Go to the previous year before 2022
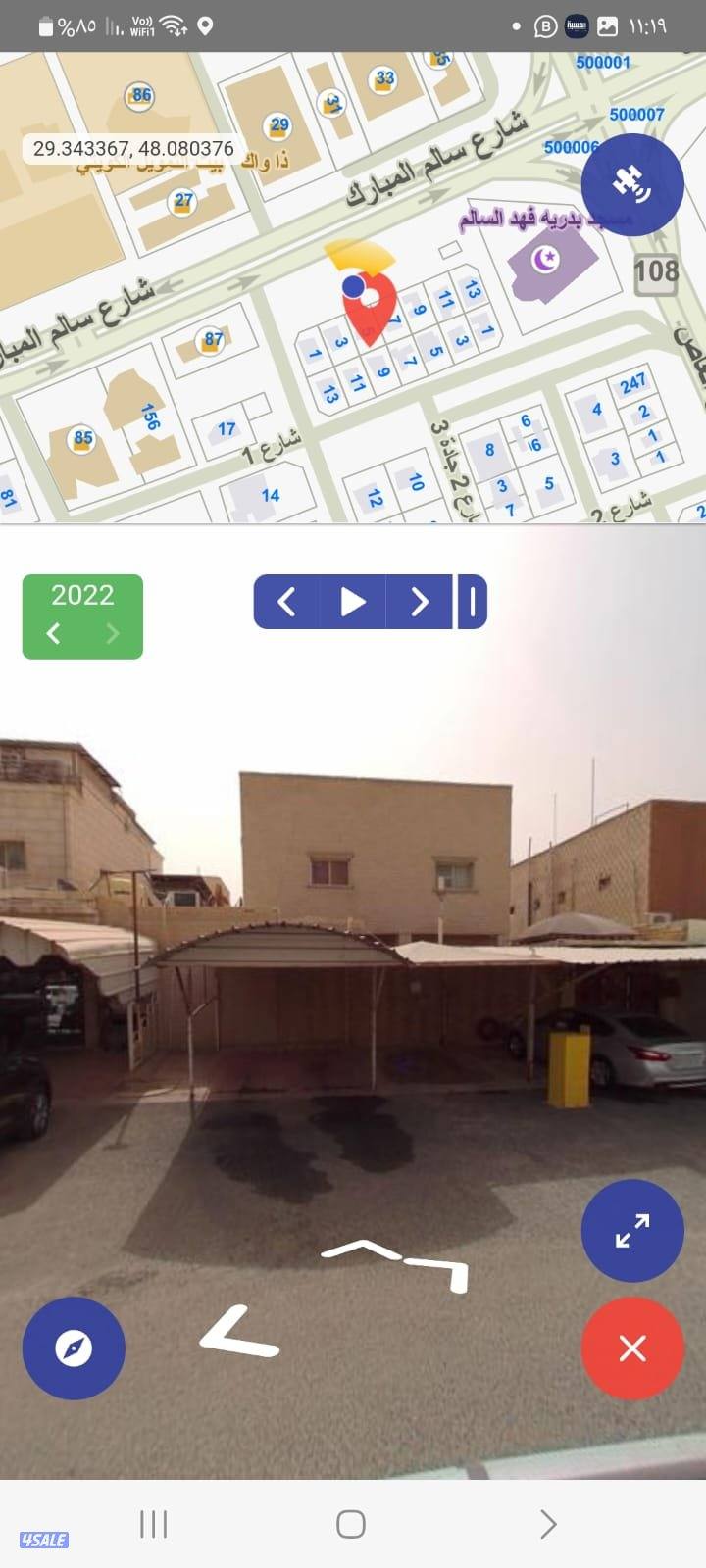Viewport: 706px width, 1568px height. click(x=55, y=633)
